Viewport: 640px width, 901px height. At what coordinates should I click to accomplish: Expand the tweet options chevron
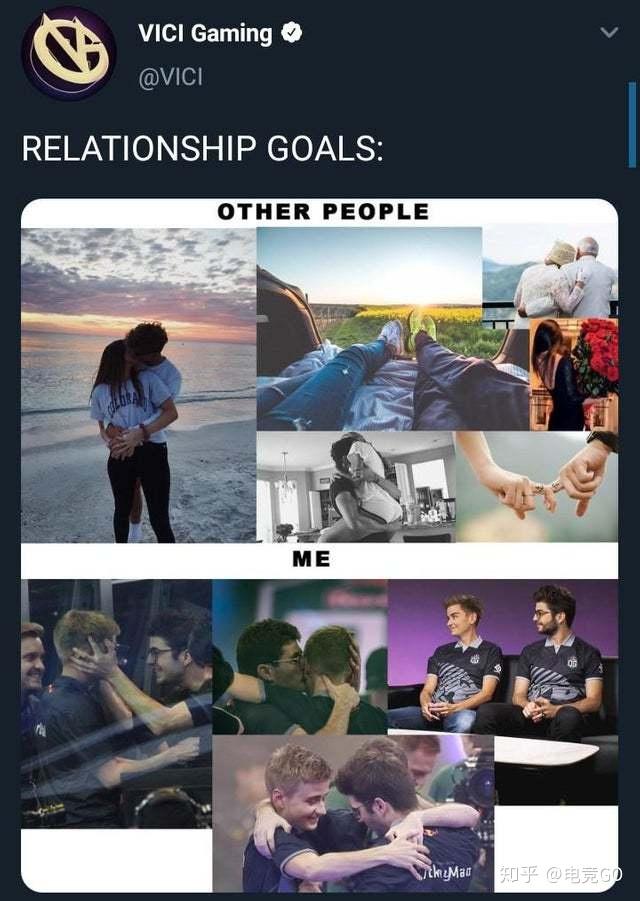(608, 33)
